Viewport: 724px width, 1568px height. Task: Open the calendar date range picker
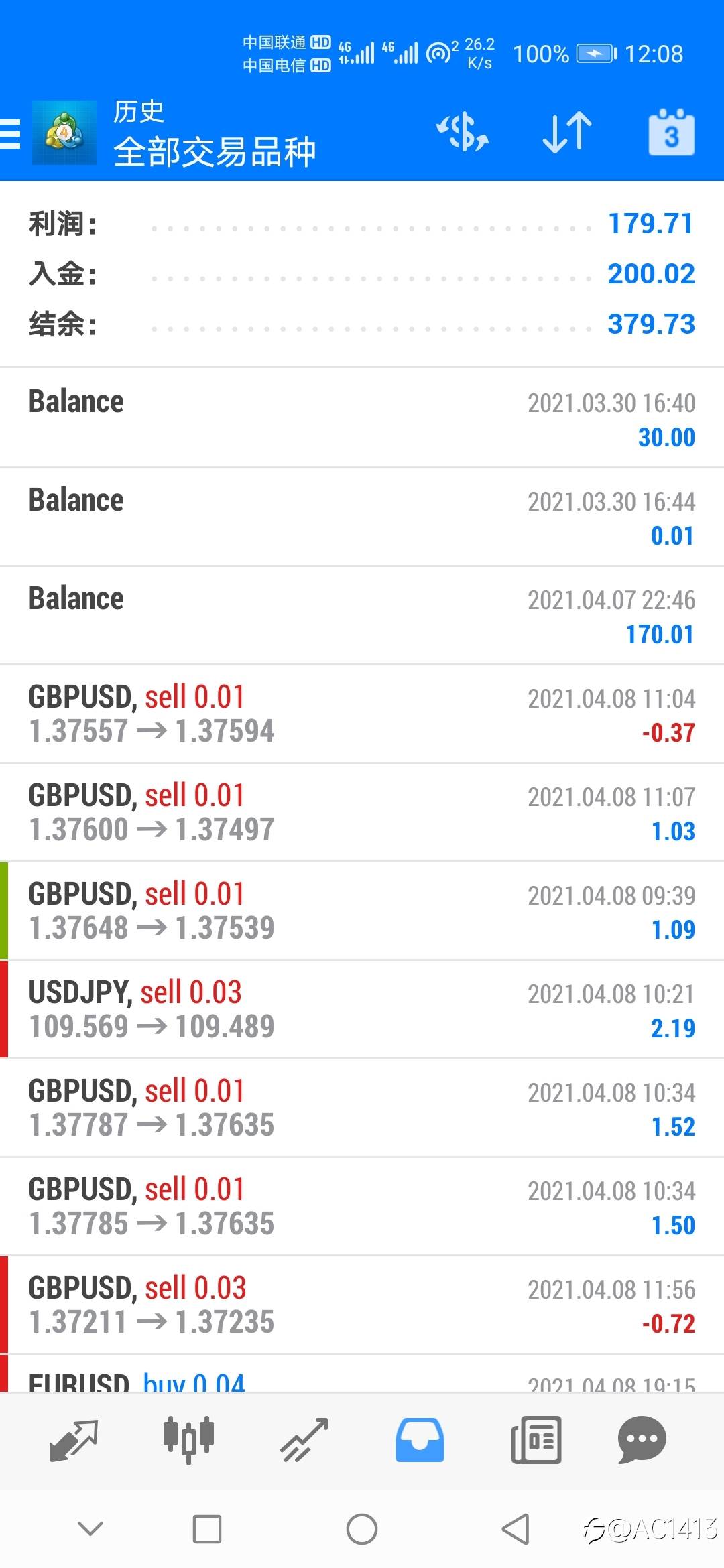coord(671,132)
